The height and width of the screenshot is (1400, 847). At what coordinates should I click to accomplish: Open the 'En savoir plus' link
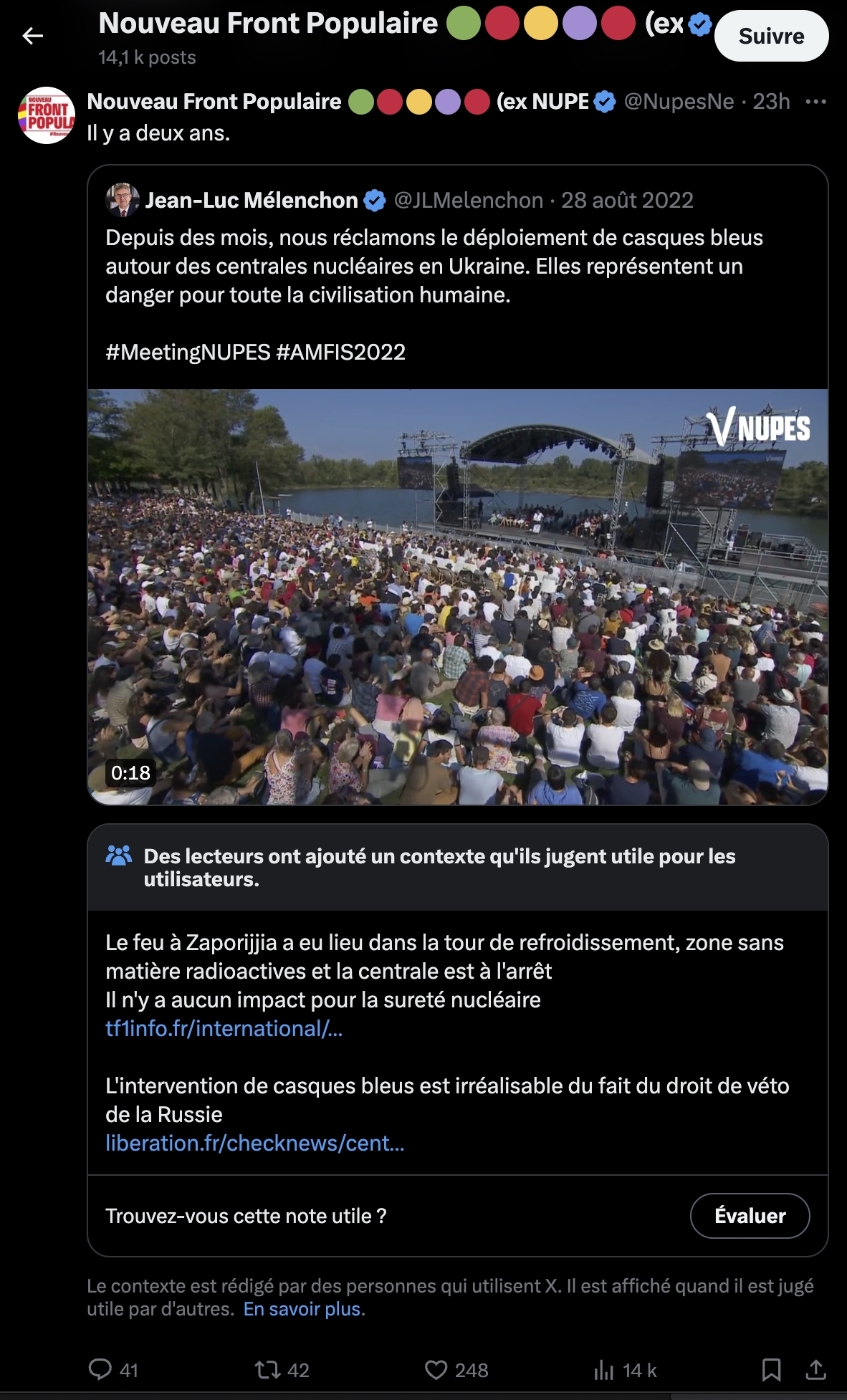(x=303, y=1309)
